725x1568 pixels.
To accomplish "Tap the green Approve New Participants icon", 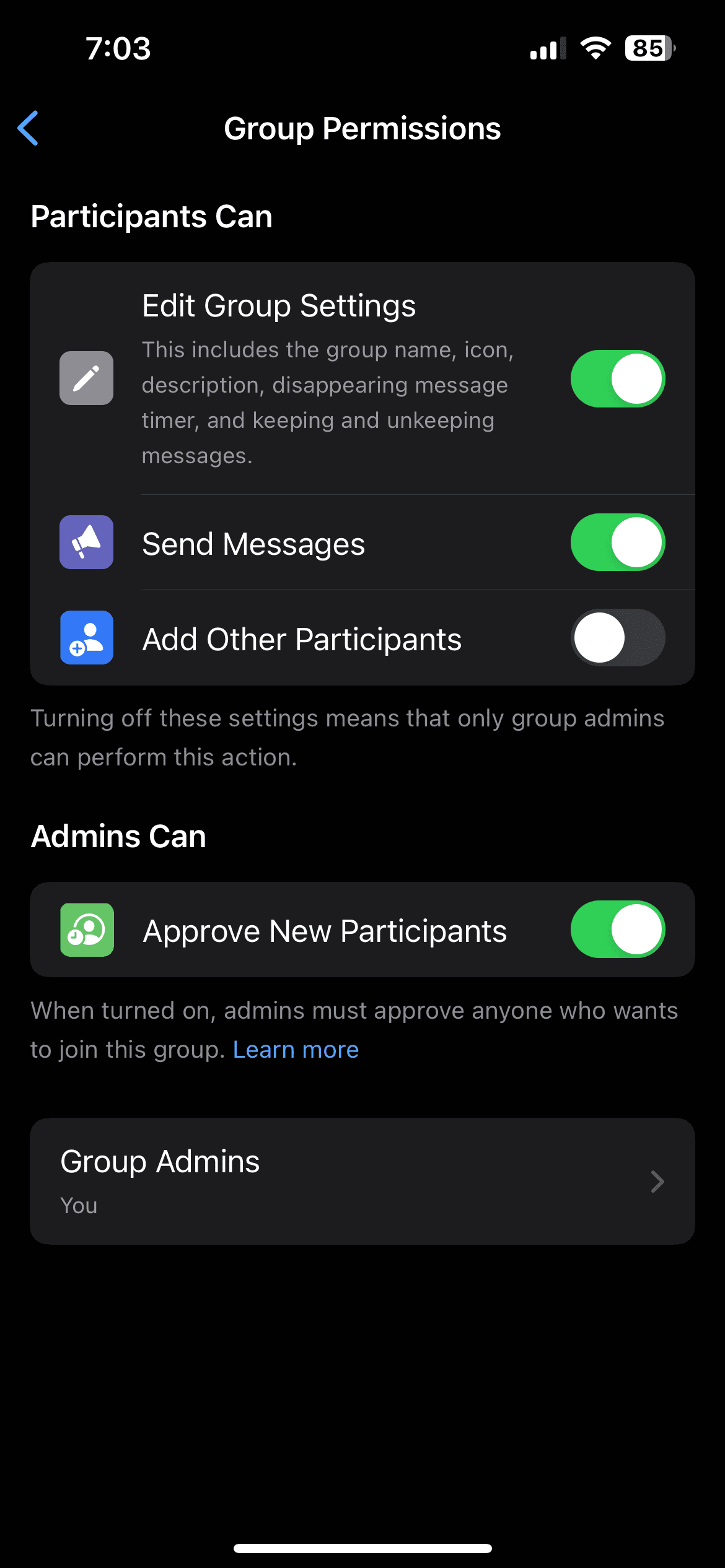I will click(x=86, y=930).
